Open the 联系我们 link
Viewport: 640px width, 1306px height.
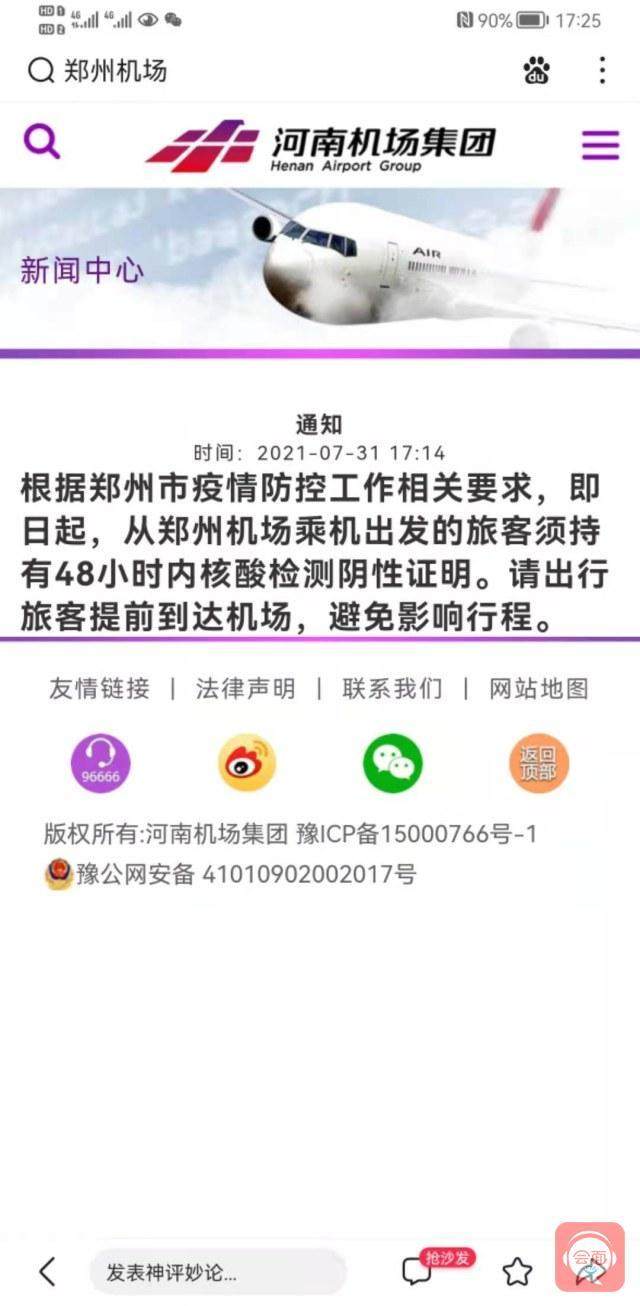(391, 688)
